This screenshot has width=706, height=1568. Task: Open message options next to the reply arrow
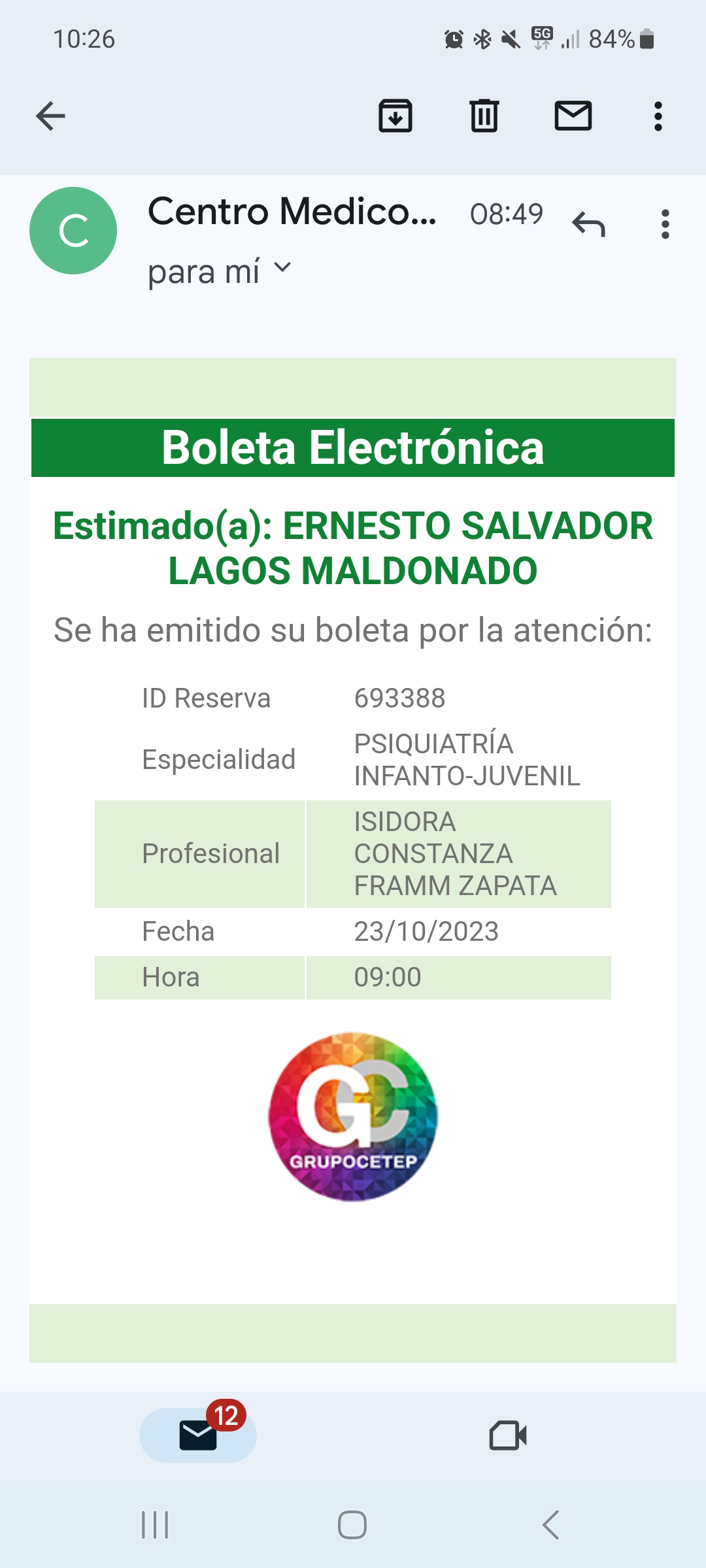tap(665, 225)
